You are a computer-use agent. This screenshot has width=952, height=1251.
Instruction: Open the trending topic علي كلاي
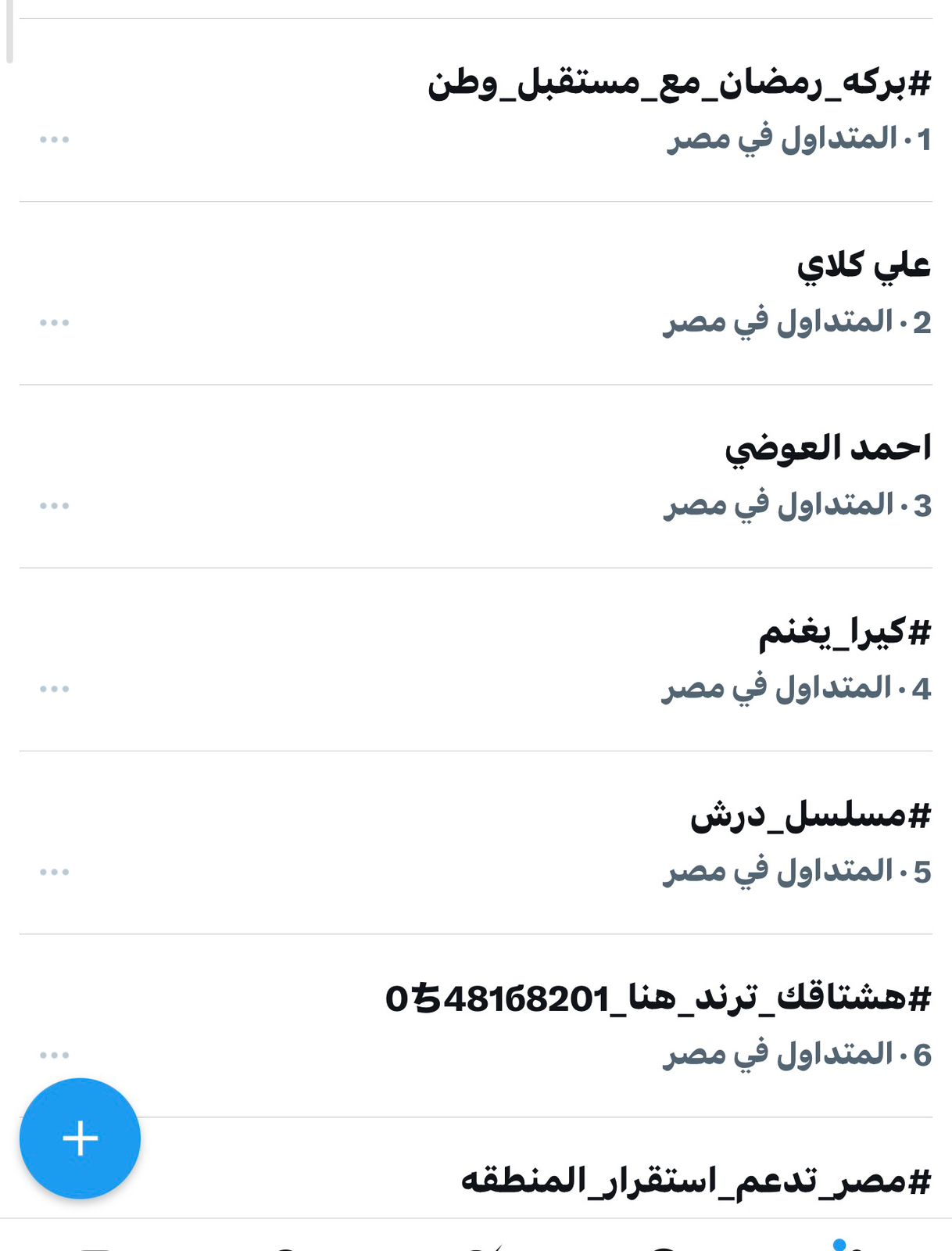point(863,266)
